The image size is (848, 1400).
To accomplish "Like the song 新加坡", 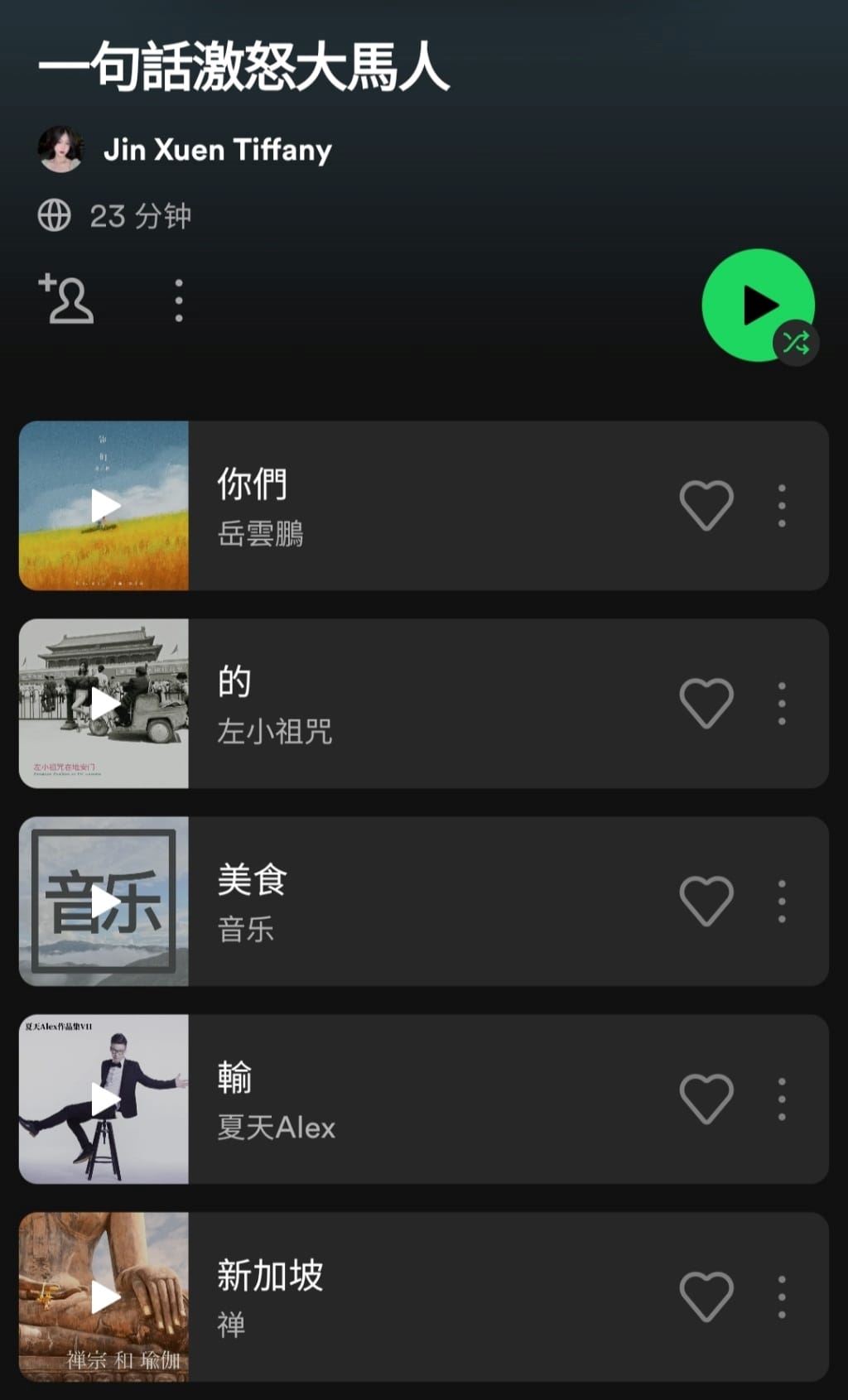I will click(706, 1297).
